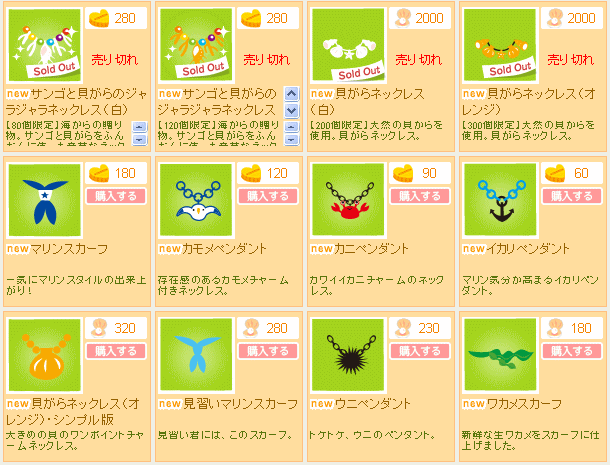Buy the ウニペンダント for 230
Viewport: 611px width, 466px height.
[420, 351]
